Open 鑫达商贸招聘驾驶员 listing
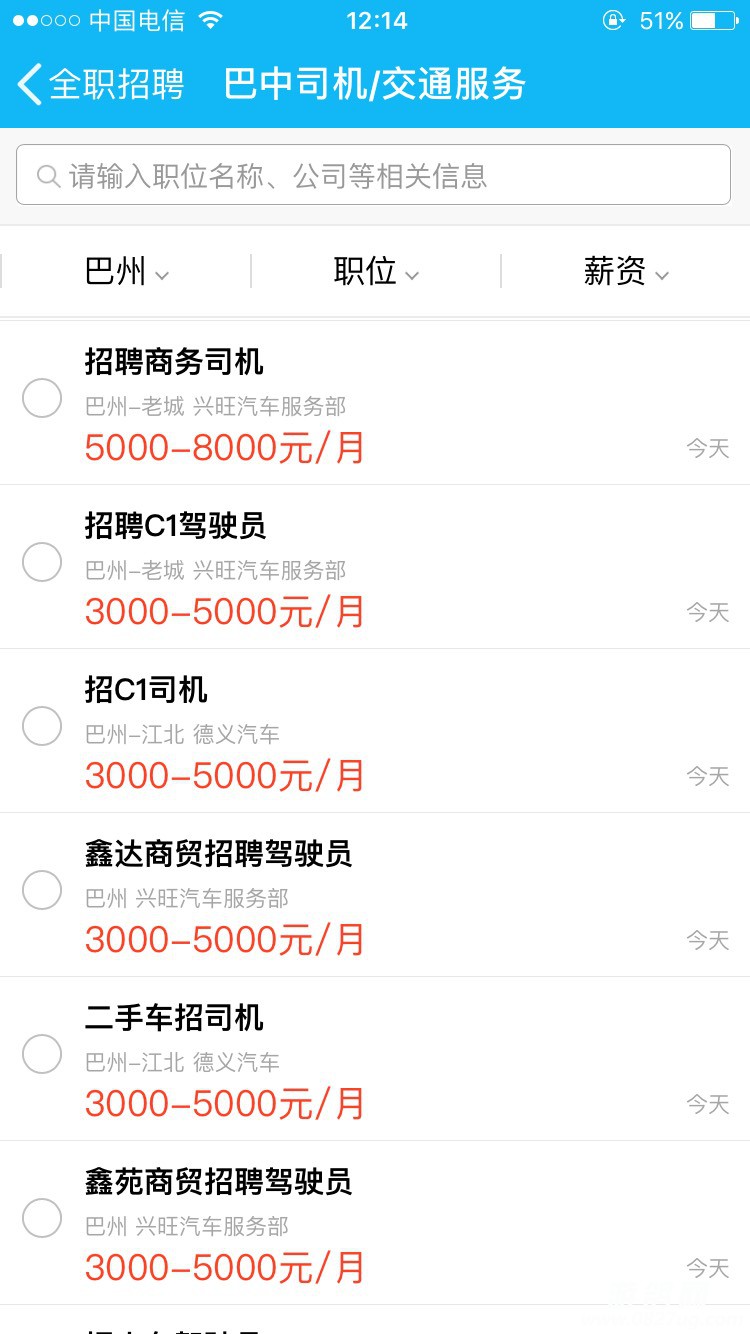 click(380, 896)
